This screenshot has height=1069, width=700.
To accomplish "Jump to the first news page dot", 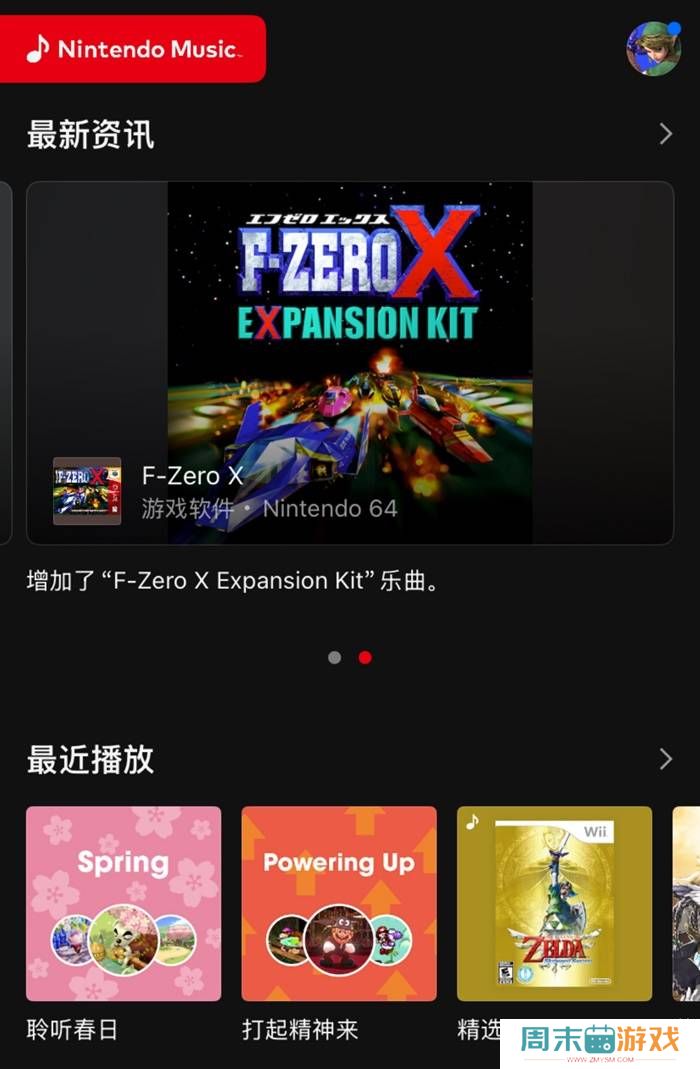I will pos(335,657).
